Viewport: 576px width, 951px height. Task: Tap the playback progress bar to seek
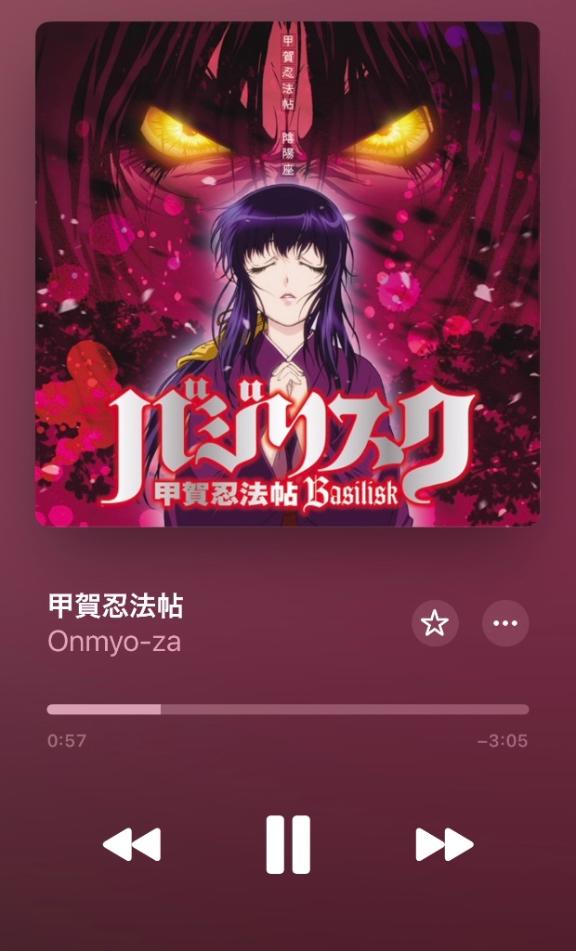coord(288,710)
